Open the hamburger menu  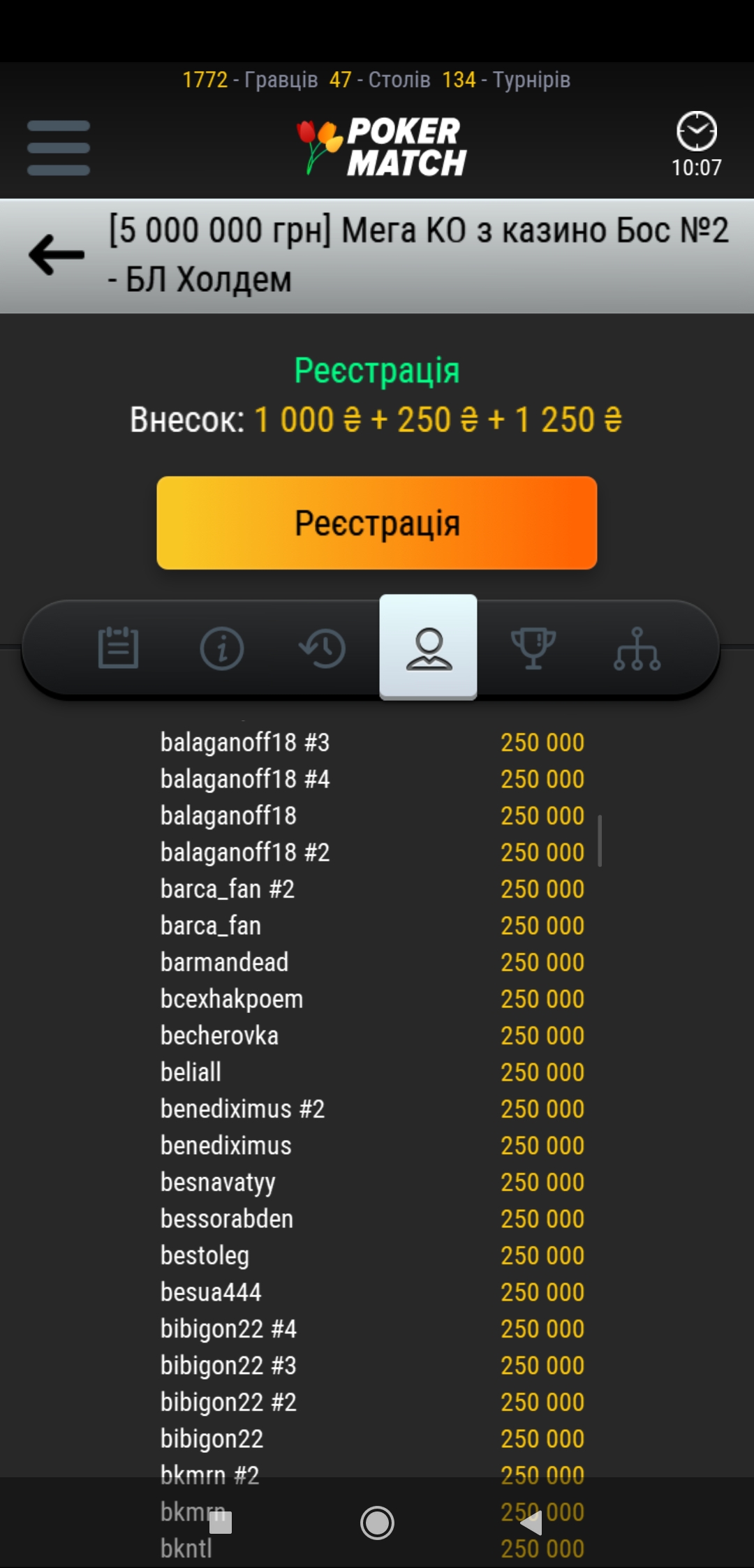[59, 148]
